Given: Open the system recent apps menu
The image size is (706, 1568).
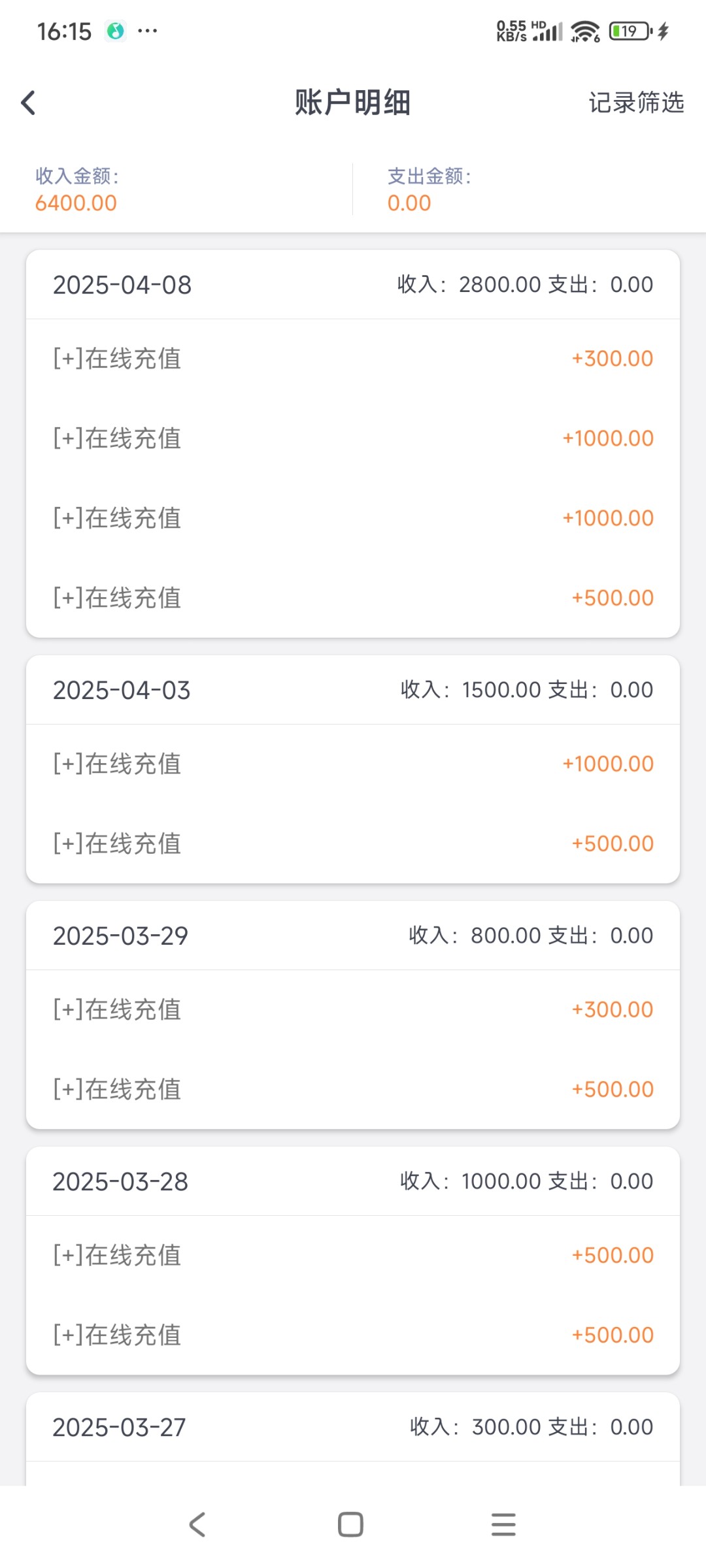Looking at the screenshot, I should click(x=503, y=1524).
